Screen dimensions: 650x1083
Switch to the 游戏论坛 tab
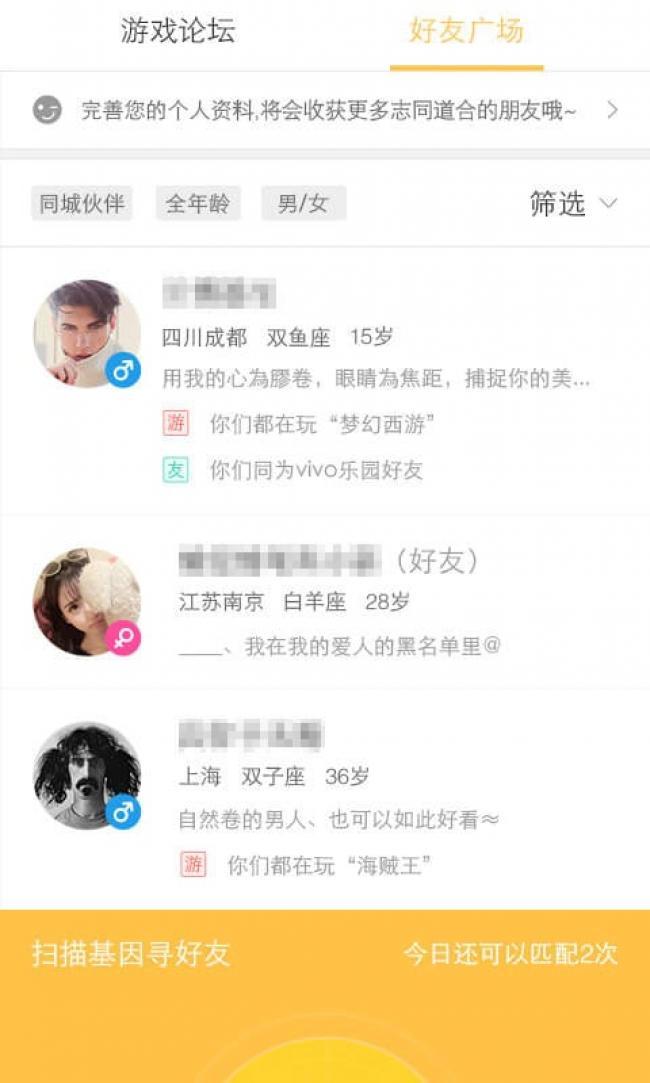point(178,32)
